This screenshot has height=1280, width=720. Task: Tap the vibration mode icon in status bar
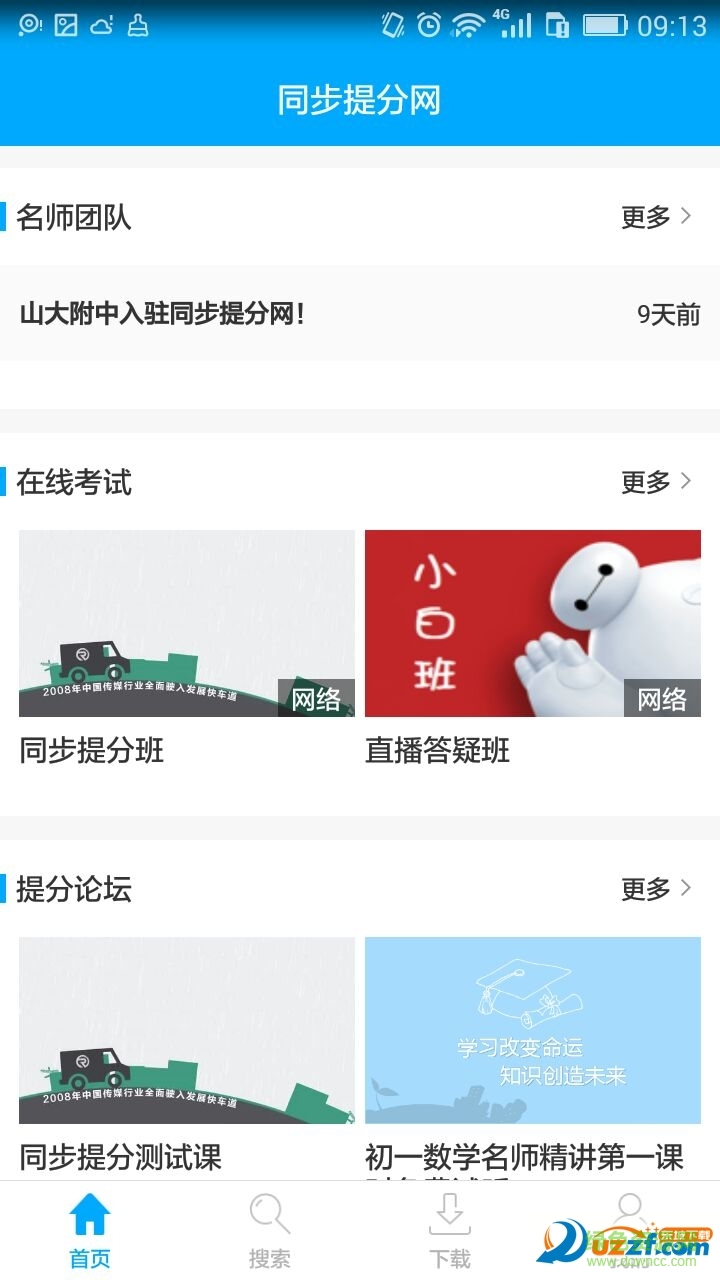click(x=392, y=25)
